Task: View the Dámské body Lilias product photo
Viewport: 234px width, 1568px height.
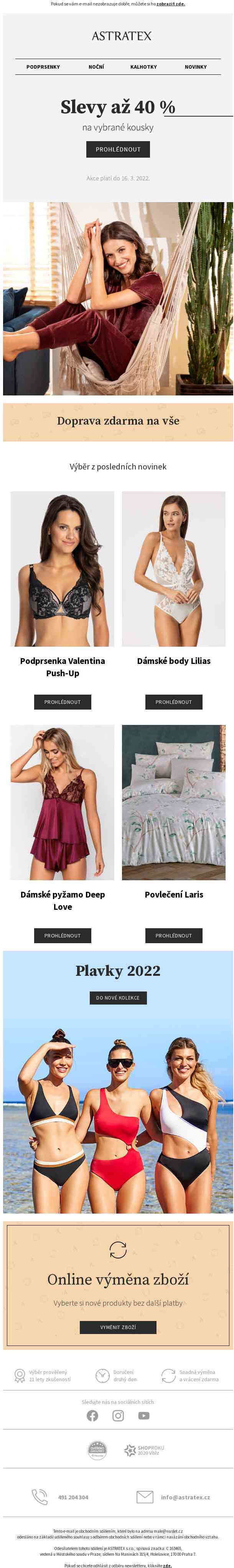Action: (174, 568)
